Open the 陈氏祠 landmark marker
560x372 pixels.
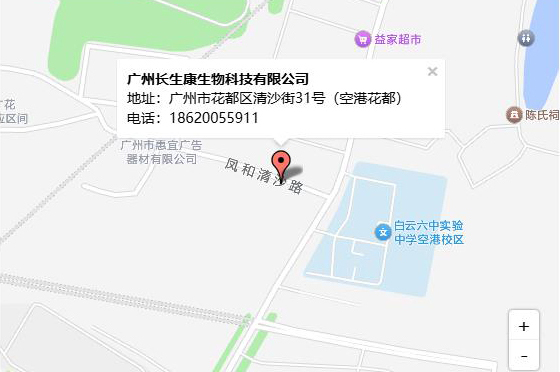click(x=514, y=115)
